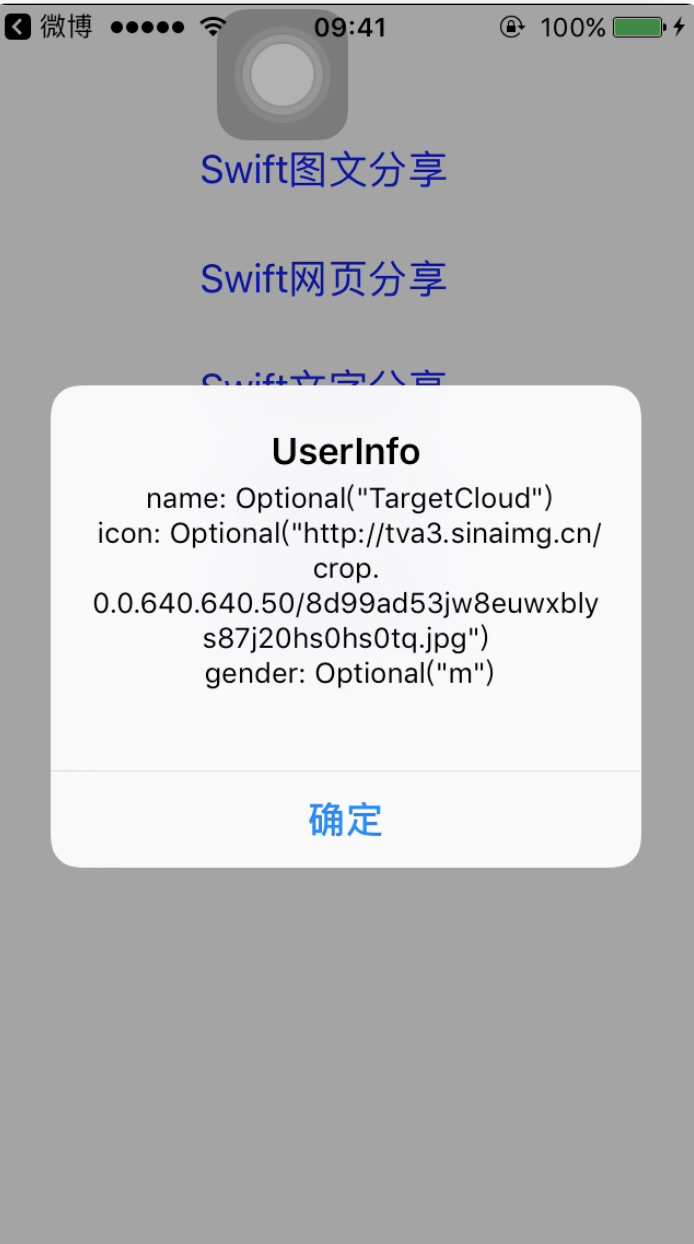Return to 微博 via status bar back
694x1244 pixels.
coord(48,27)
